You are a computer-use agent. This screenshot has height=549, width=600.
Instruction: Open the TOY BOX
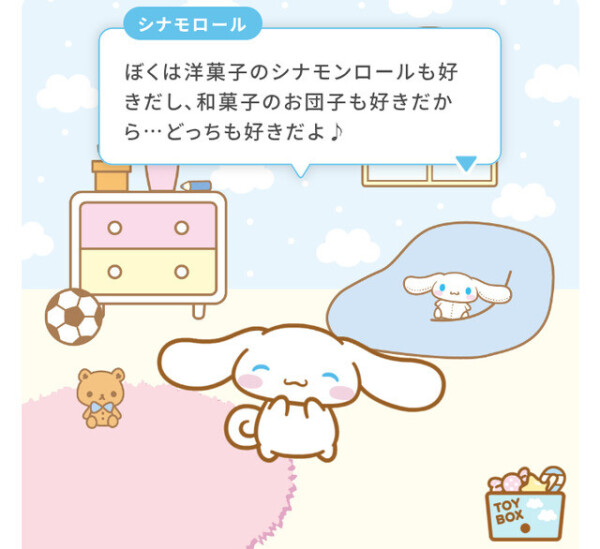(525, 505)
